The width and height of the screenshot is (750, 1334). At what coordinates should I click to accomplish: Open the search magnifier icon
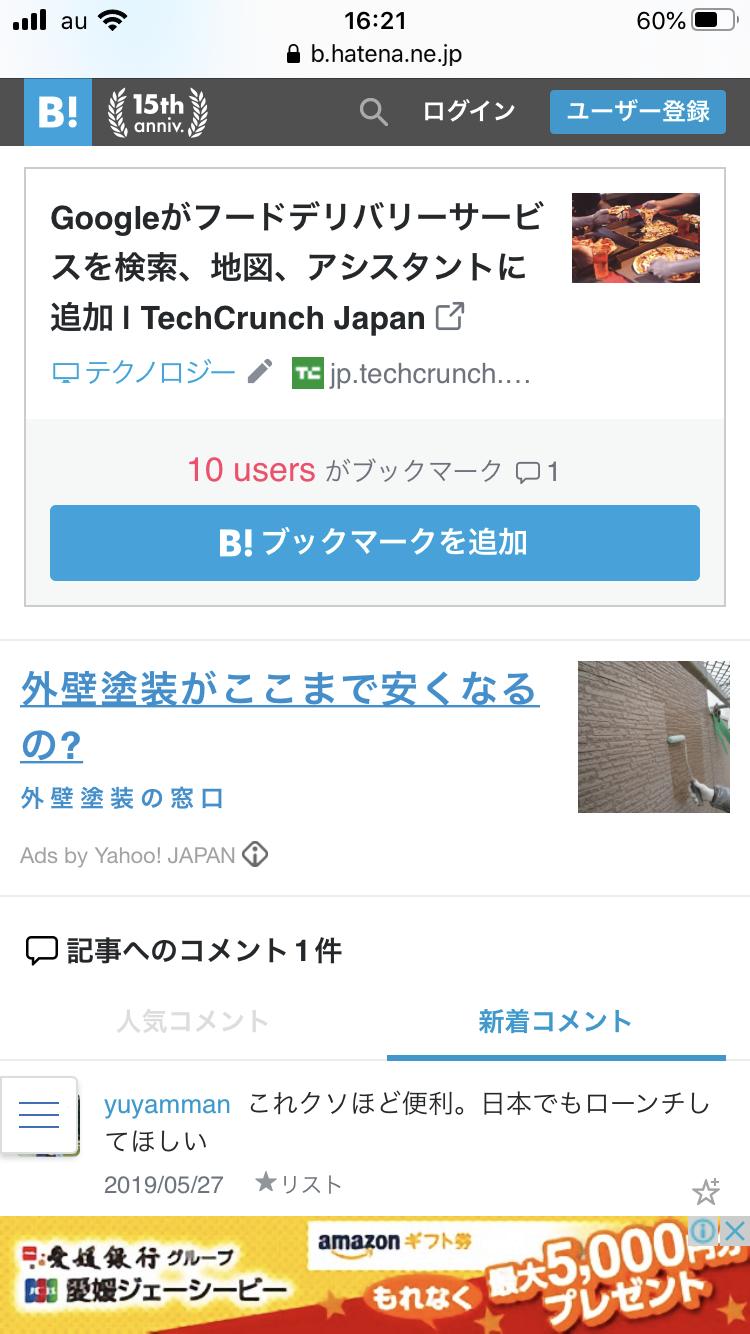pyautogui.click(x=373, y=112)
